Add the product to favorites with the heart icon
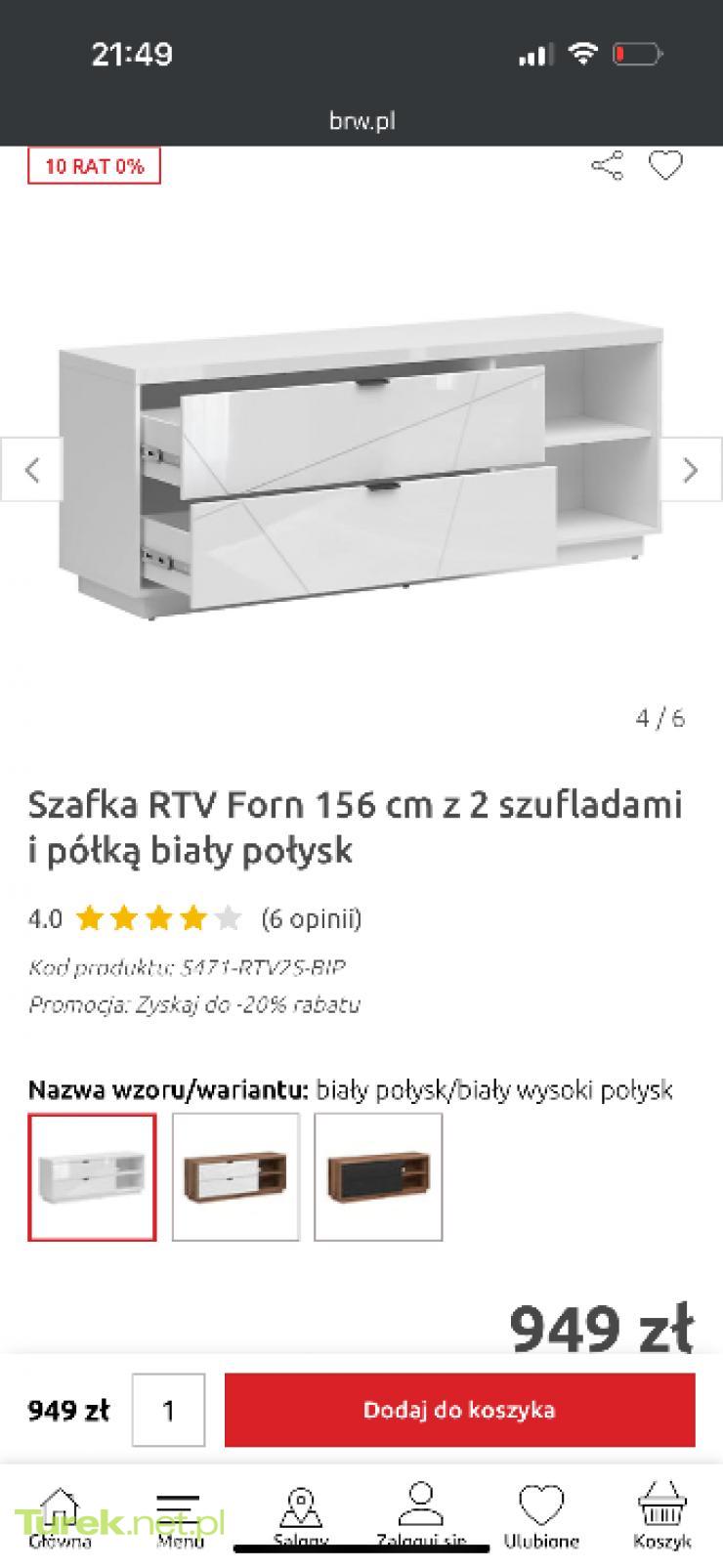Viewport: 723px width, 1568px height. pos(666,166)
